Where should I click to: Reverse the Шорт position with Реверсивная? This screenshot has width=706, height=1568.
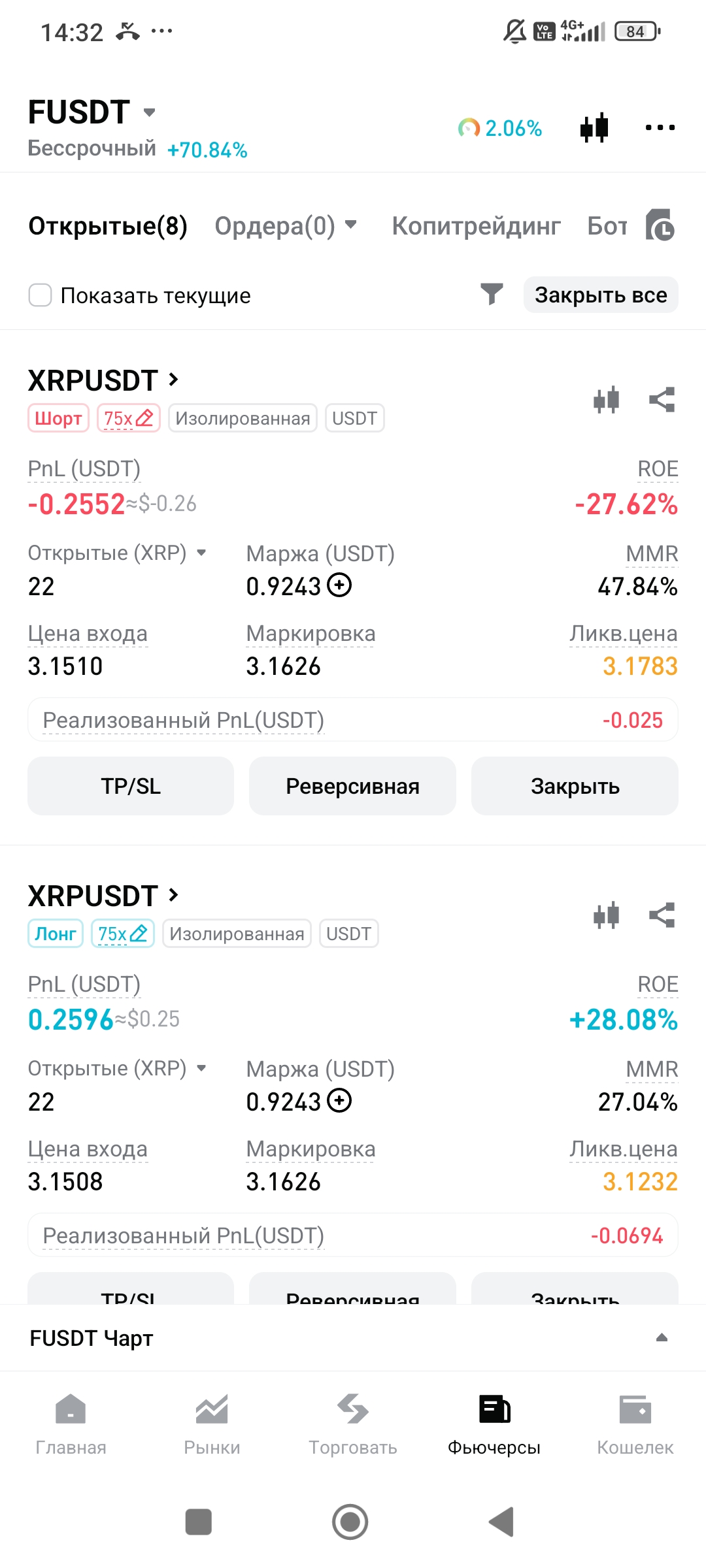click(x=352, y=786)
